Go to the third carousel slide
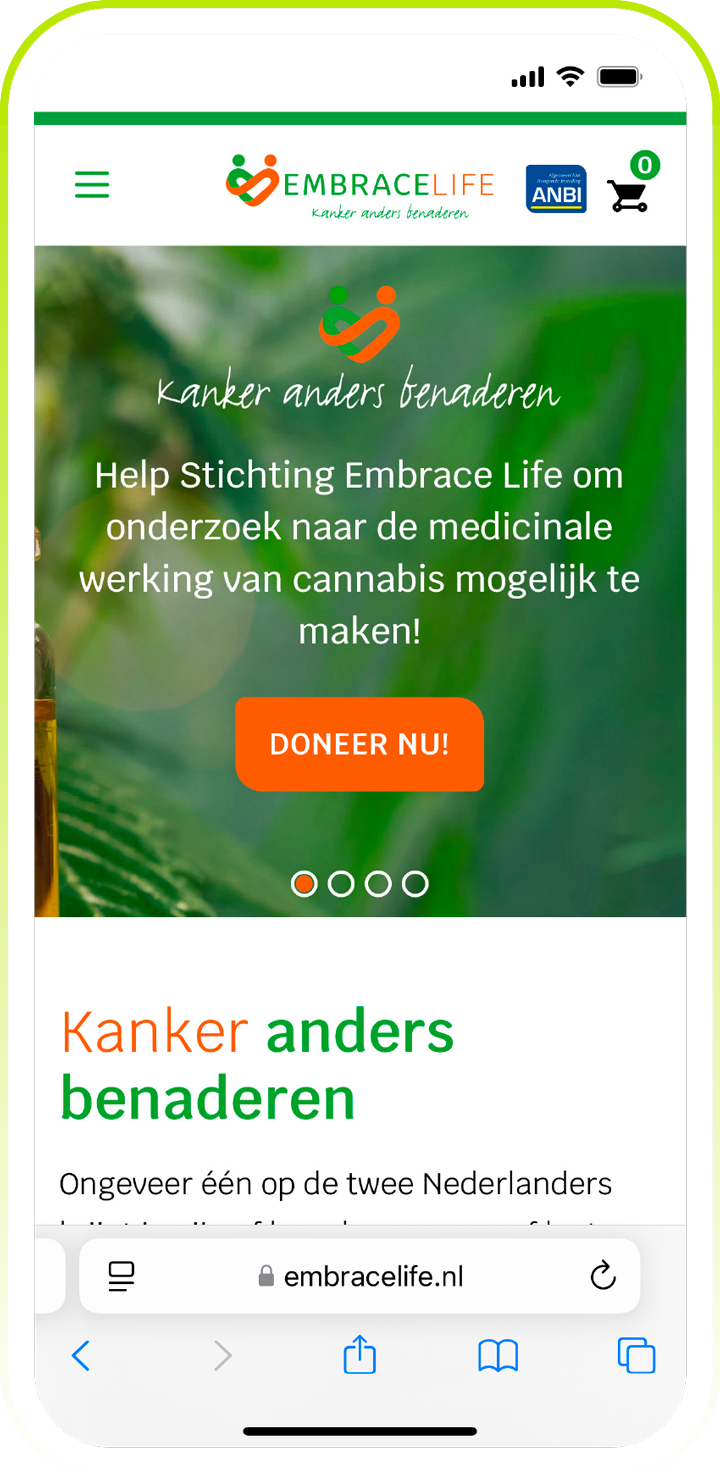The width and height of the screenshot is (720, 1481). (x=378, y=884)
